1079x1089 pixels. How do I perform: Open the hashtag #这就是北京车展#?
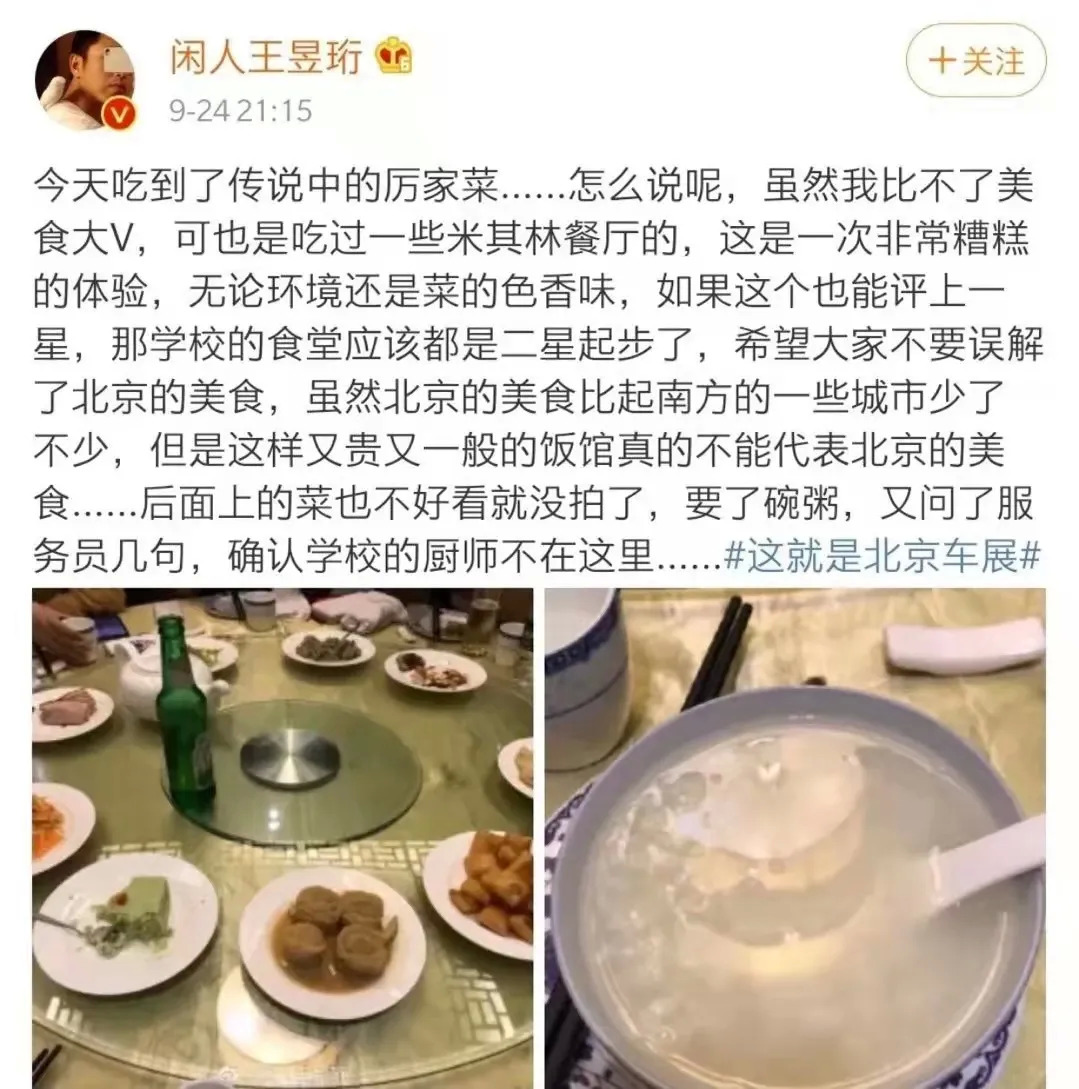coord(883,556)
